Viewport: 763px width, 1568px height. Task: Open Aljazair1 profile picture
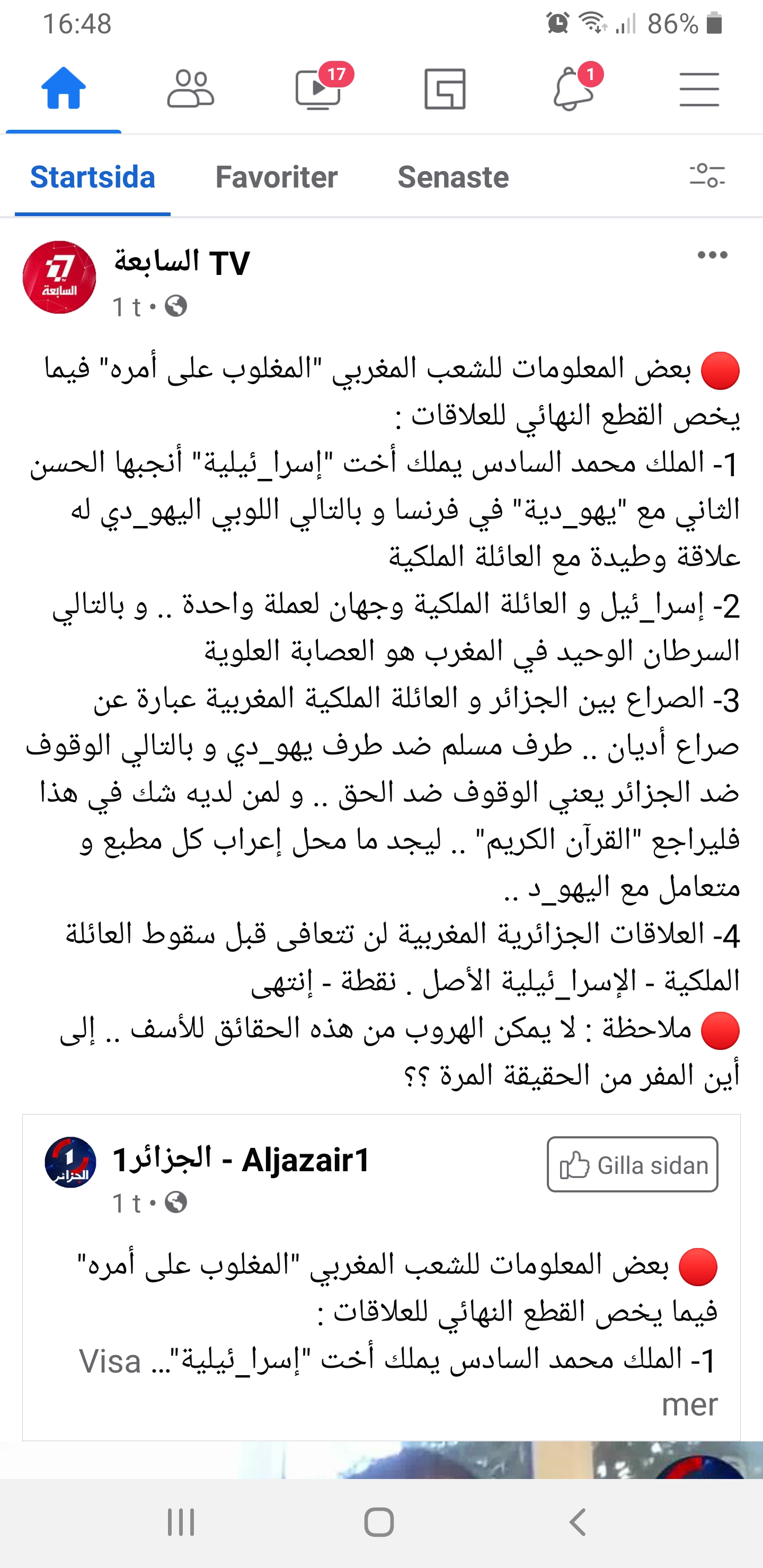coord(70,1162)
